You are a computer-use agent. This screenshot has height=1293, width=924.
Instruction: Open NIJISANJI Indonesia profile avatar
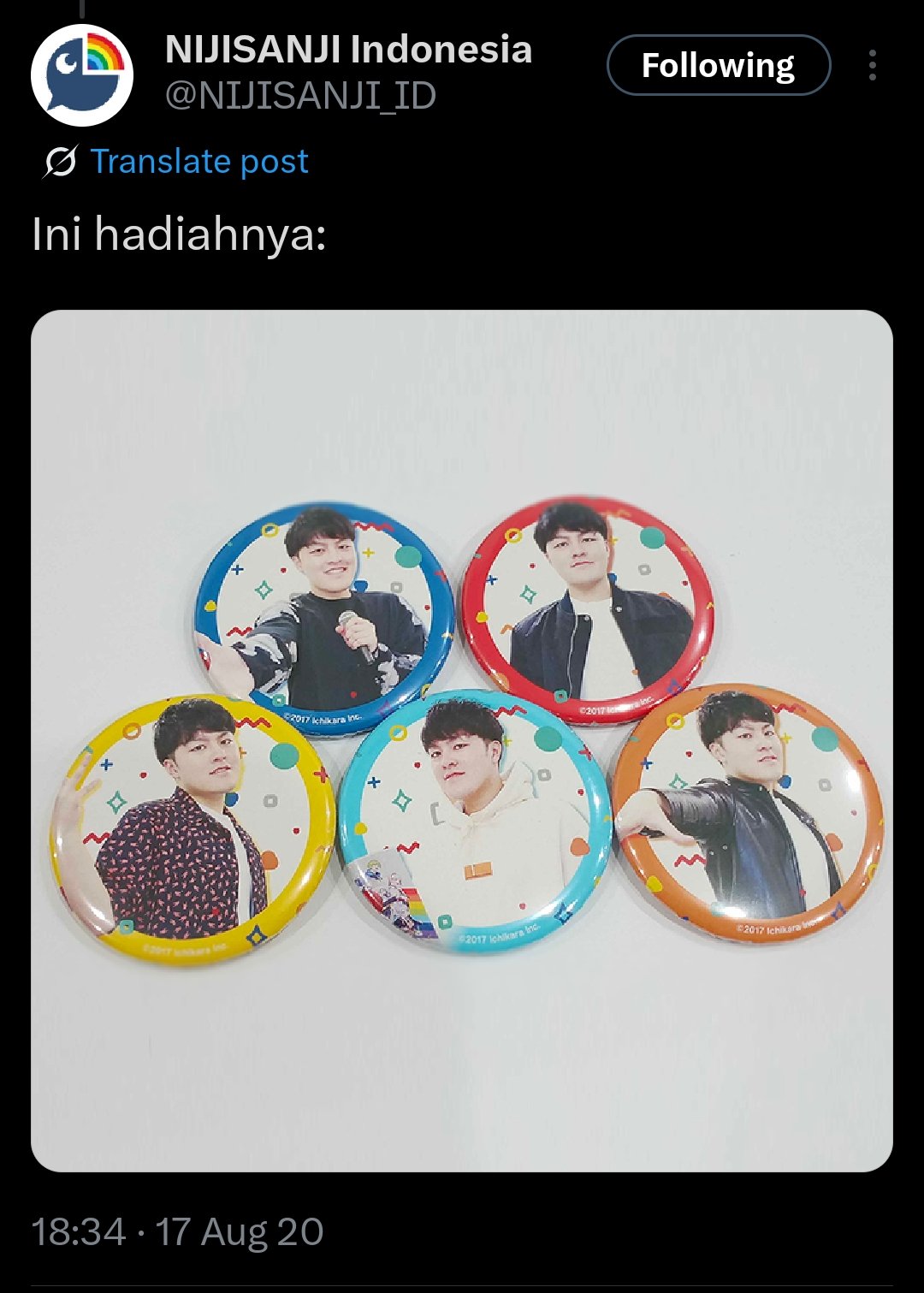click(x=82, y=75)
